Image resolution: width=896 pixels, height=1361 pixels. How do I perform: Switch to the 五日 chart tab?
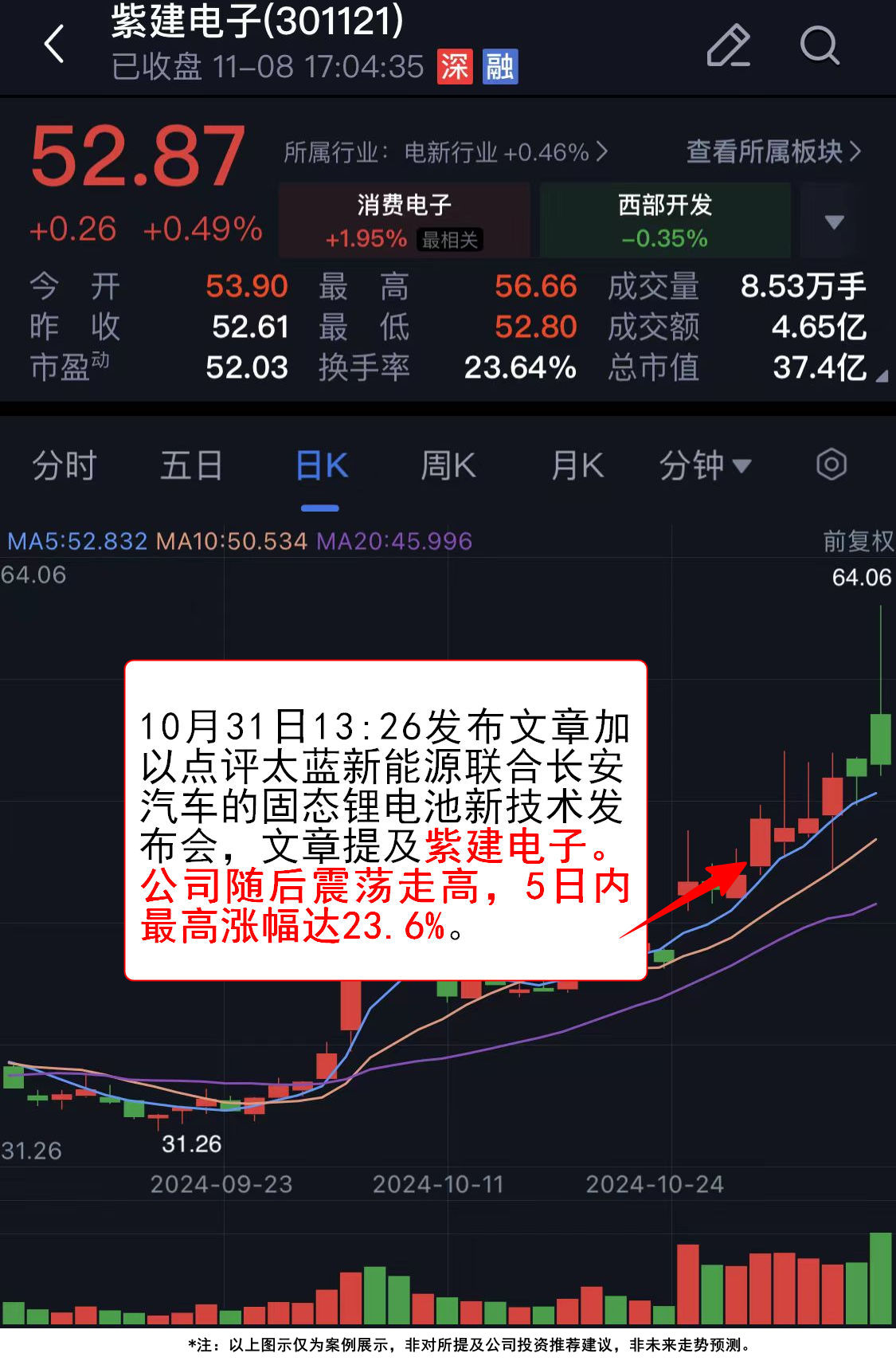[x=191, y=465]
